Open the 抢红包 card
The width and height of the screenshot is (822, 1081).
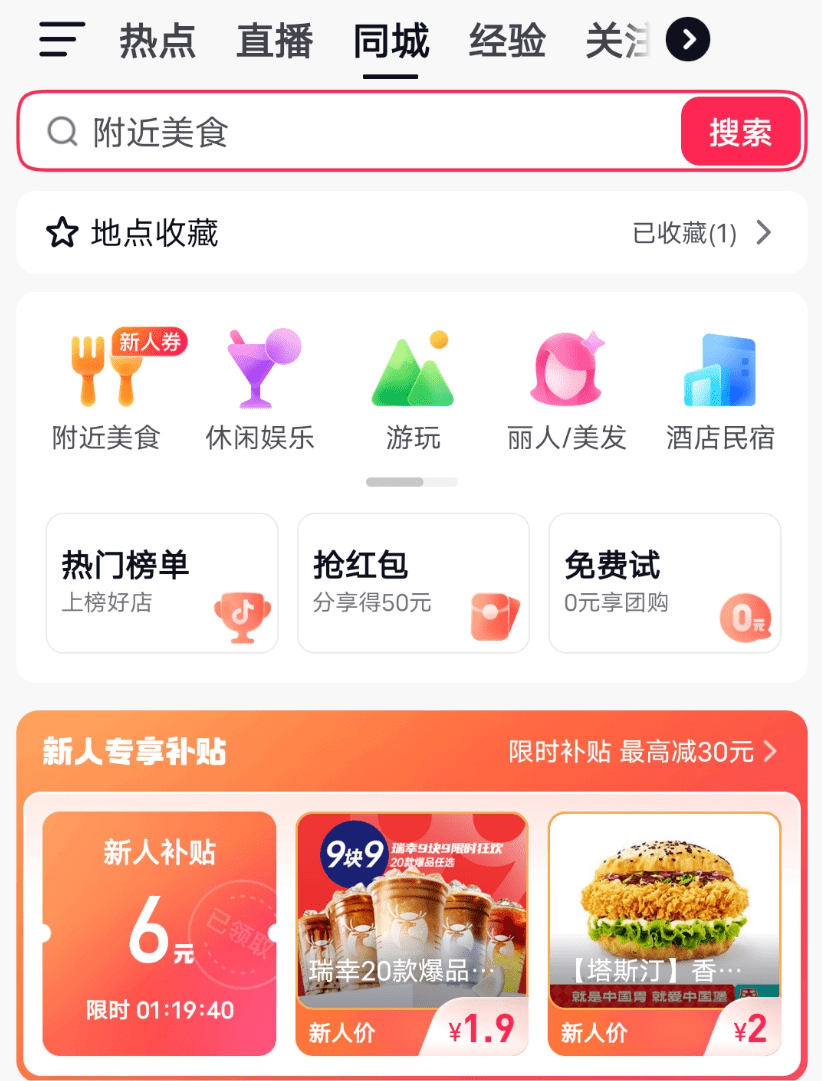413,583
